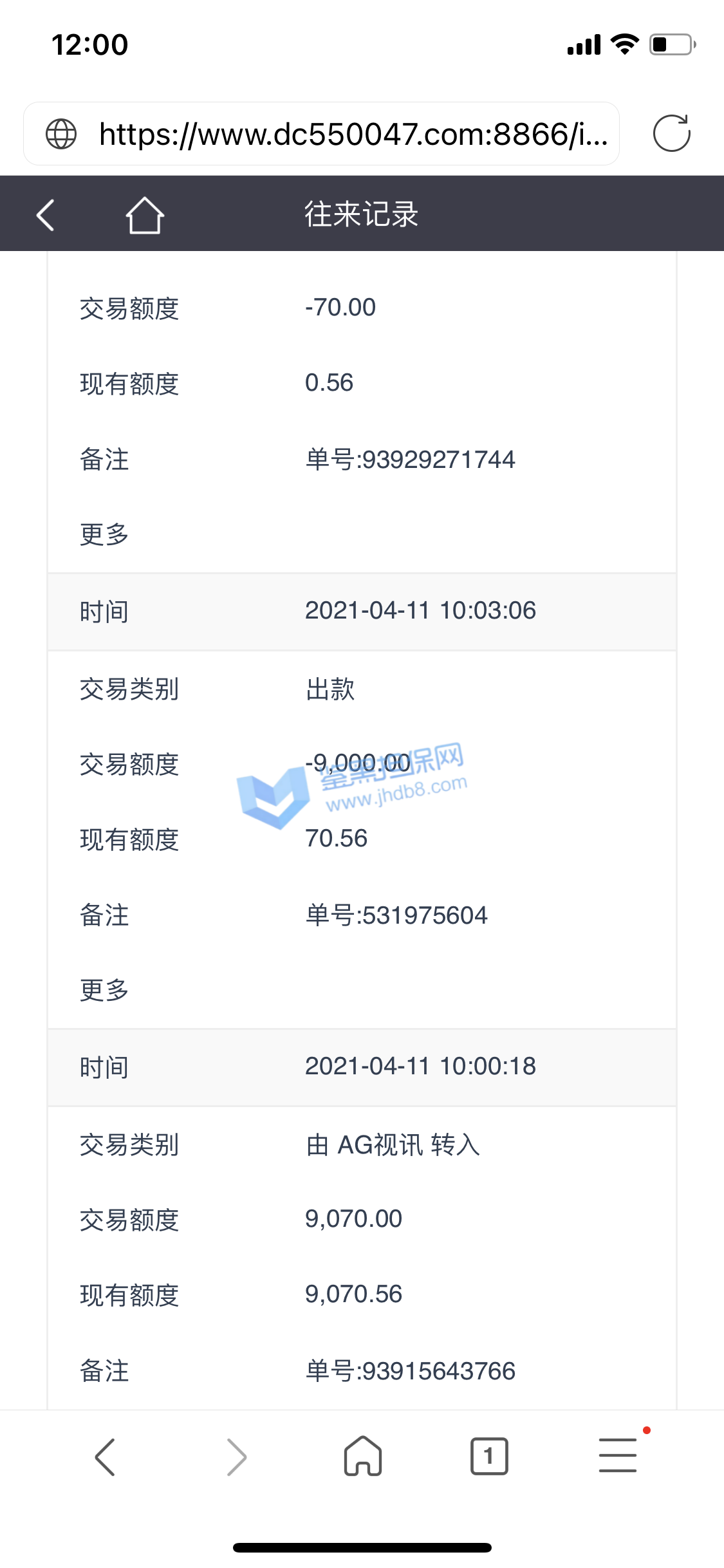Image resolution: width=724 pixels, height=1568 pixels.
Task: Go forward with browser forward arrow
Action: pyautogui.click(x=236, y=1457)
